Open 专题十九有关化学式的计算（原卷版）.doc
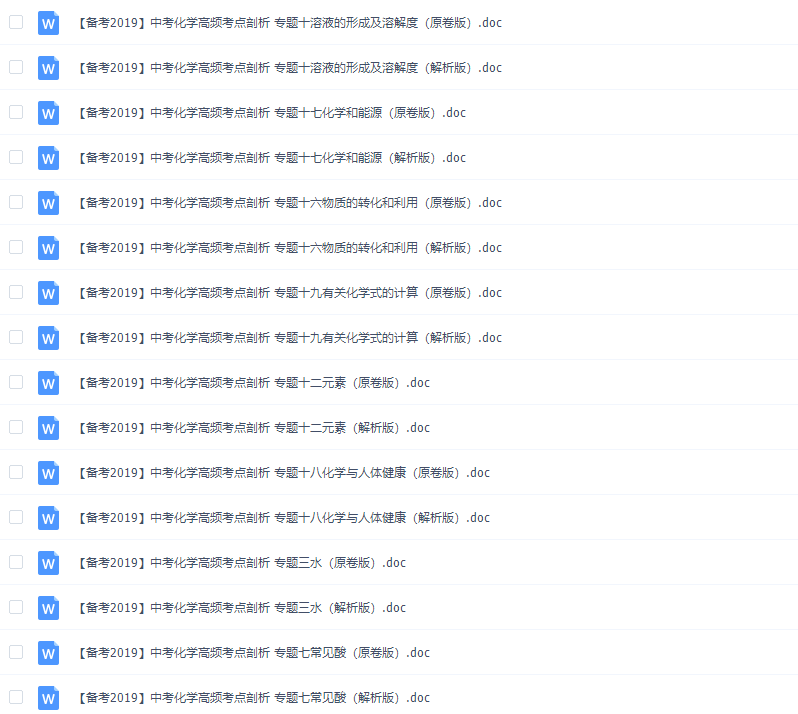Screen dimensions: 798x714 click(x=289, y=293)
